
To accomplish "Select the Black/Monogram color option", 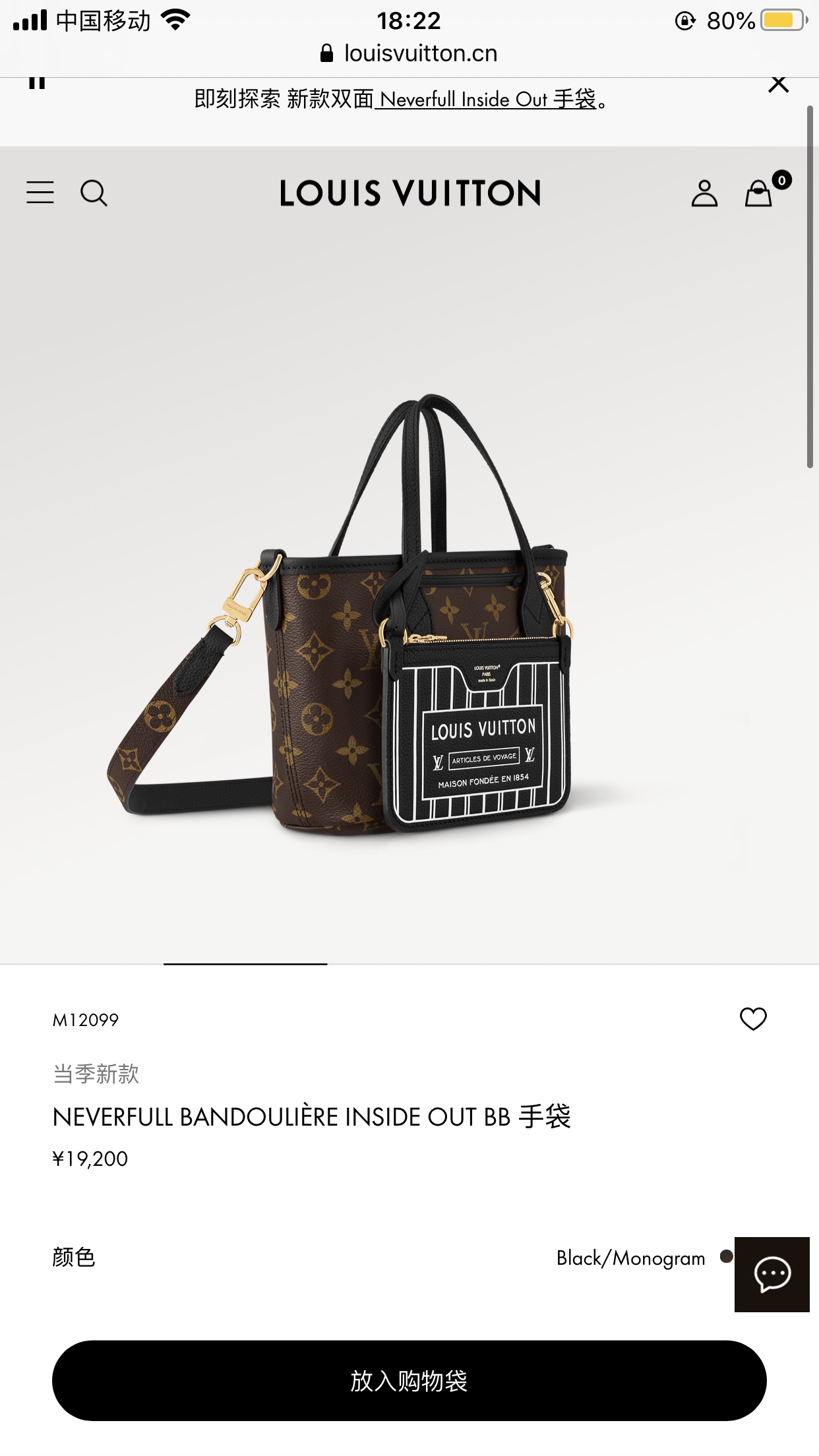I will click(725, 1257).
